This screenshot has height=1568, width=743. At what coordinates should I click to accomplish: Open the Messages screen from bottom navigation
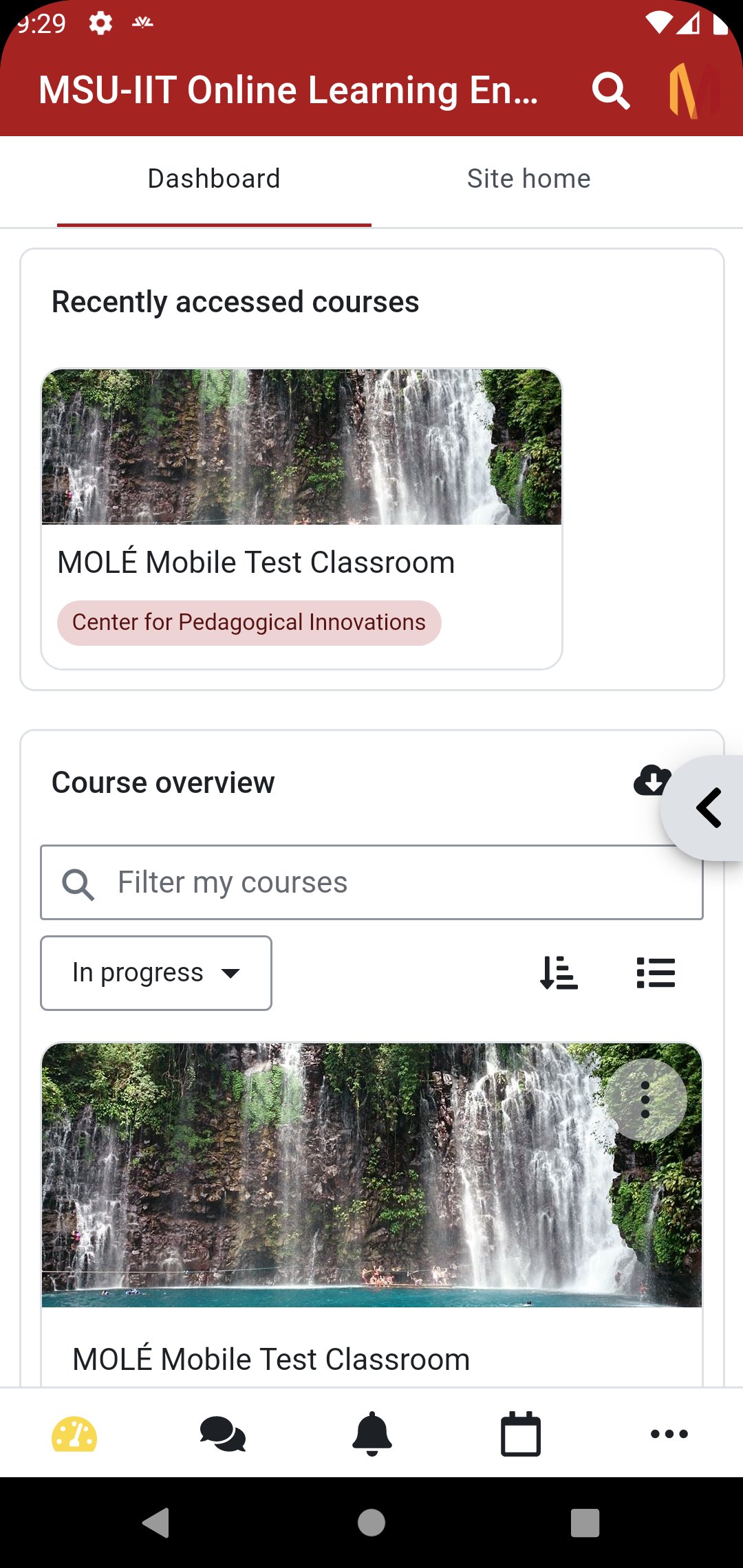click(x=223, y=1434)
